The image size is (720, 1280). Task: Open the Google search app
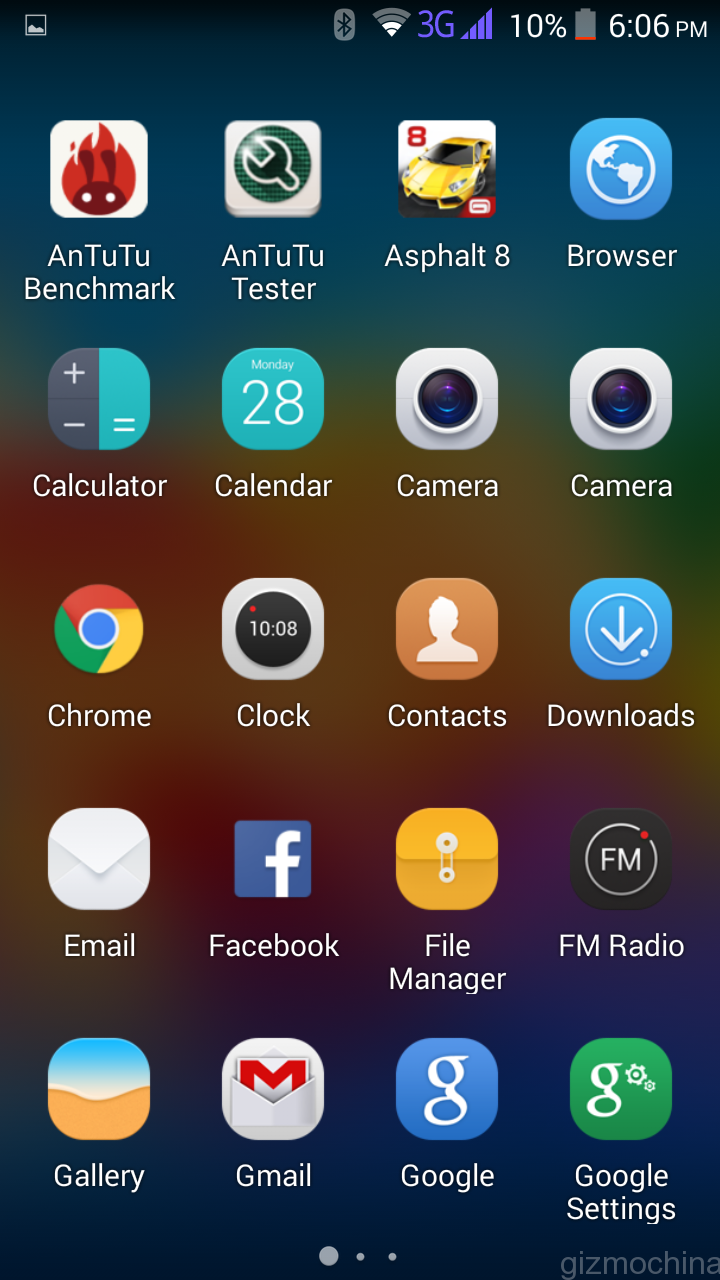447,1089
